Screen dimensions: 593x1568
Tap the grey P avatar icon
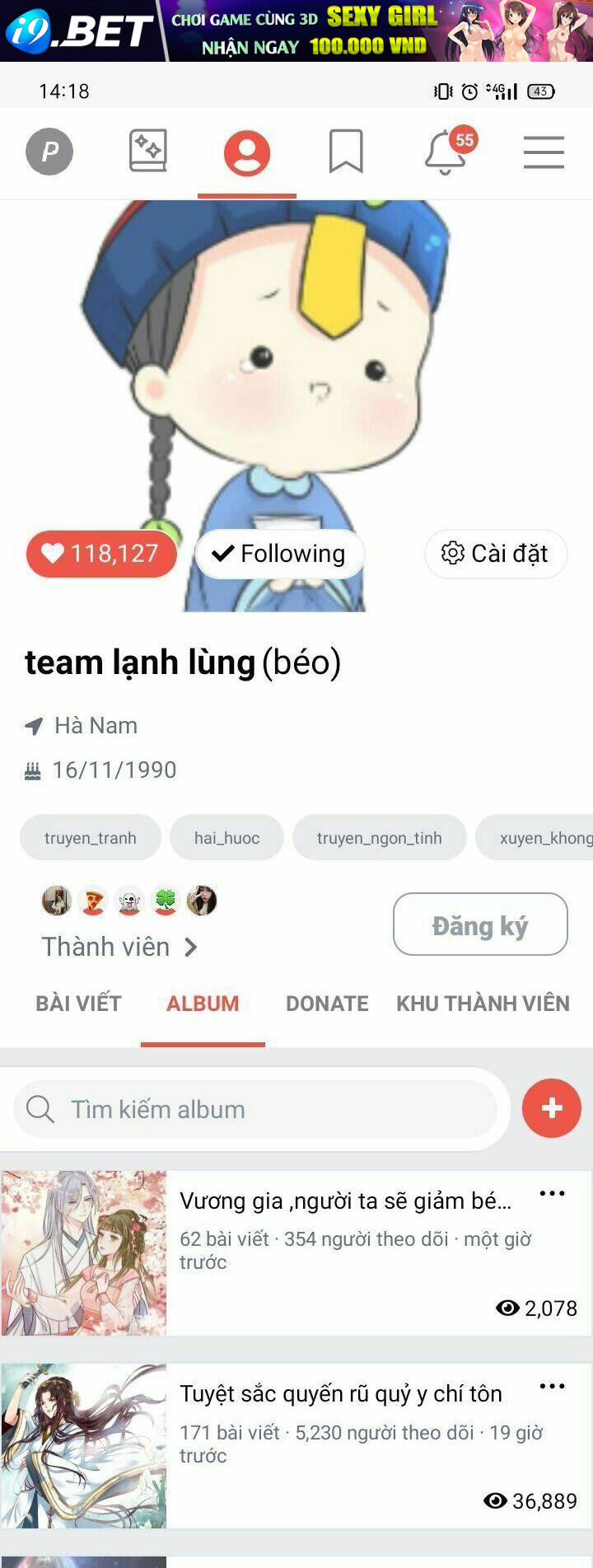tap(49, 152)
